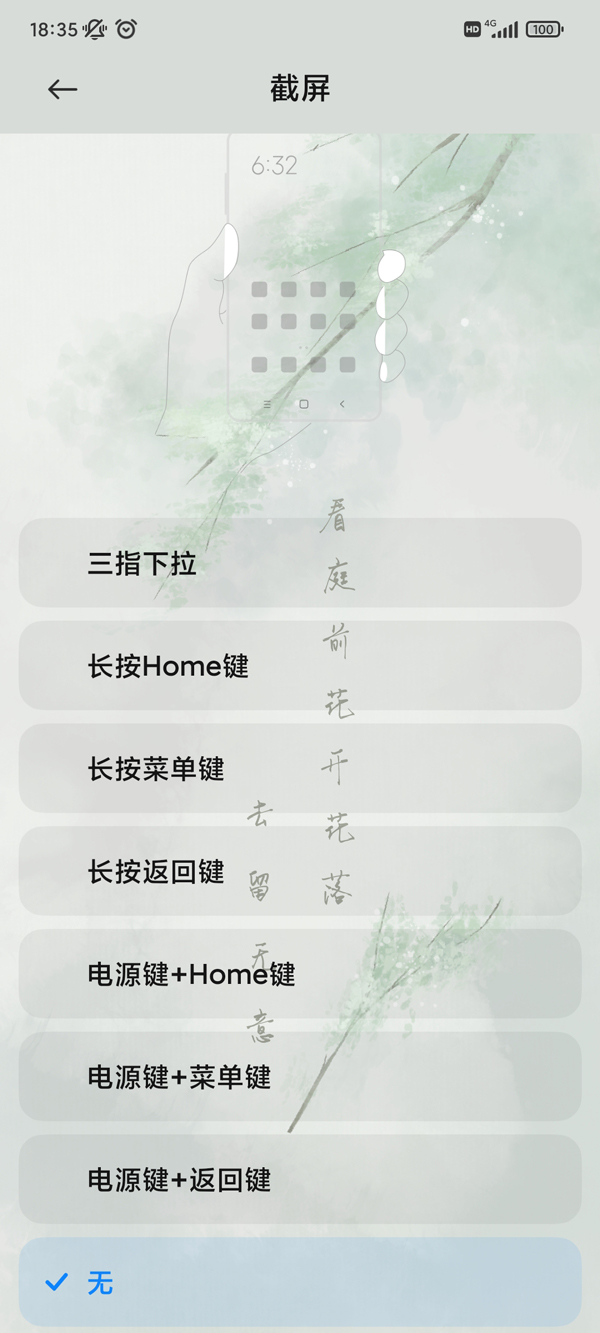This screenshot has height=1333, width=600.
Task: Pick 长按返回键 for screenshots
Action: [300, 871]
